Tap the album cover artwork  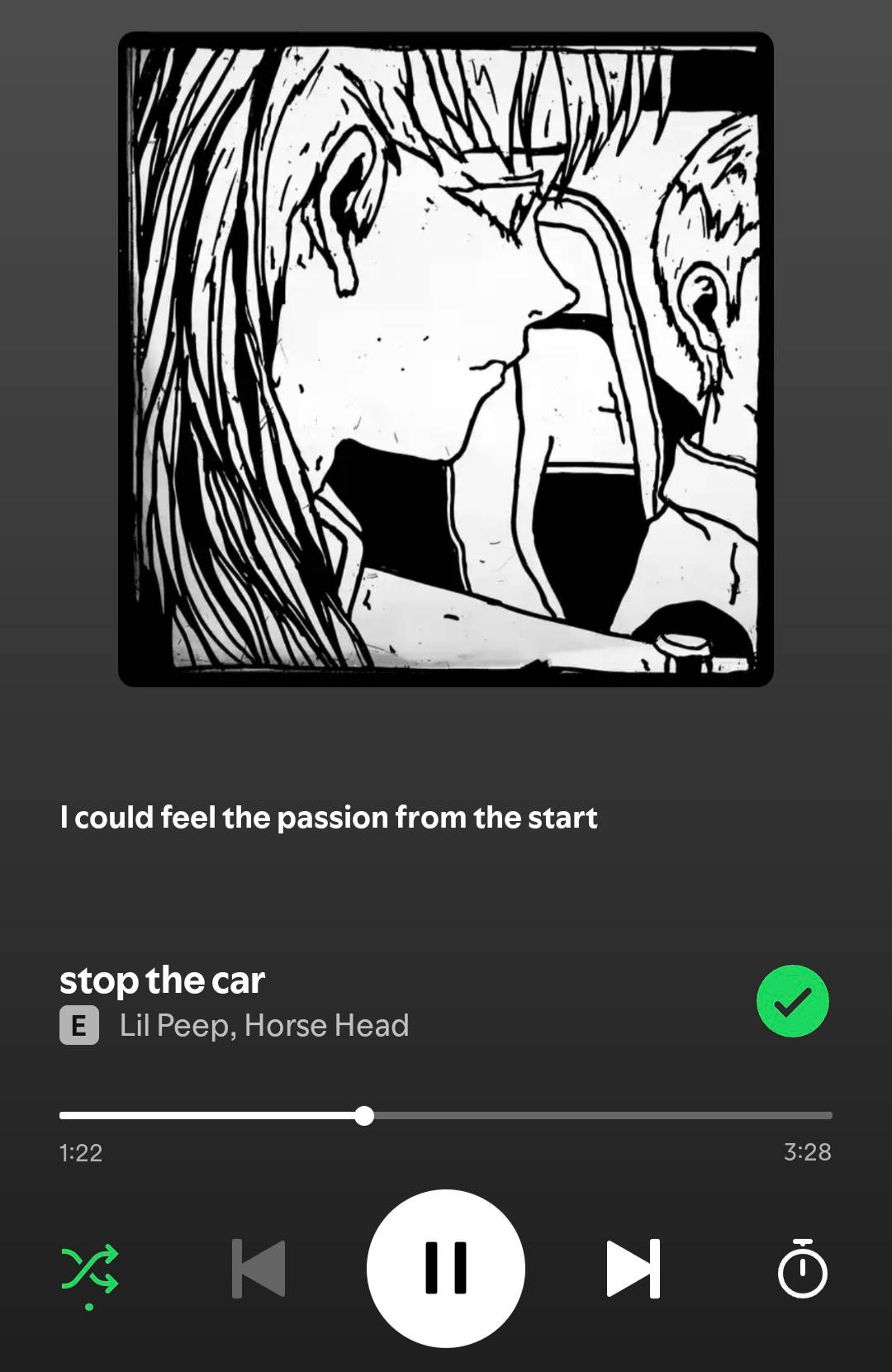(445, 359)
